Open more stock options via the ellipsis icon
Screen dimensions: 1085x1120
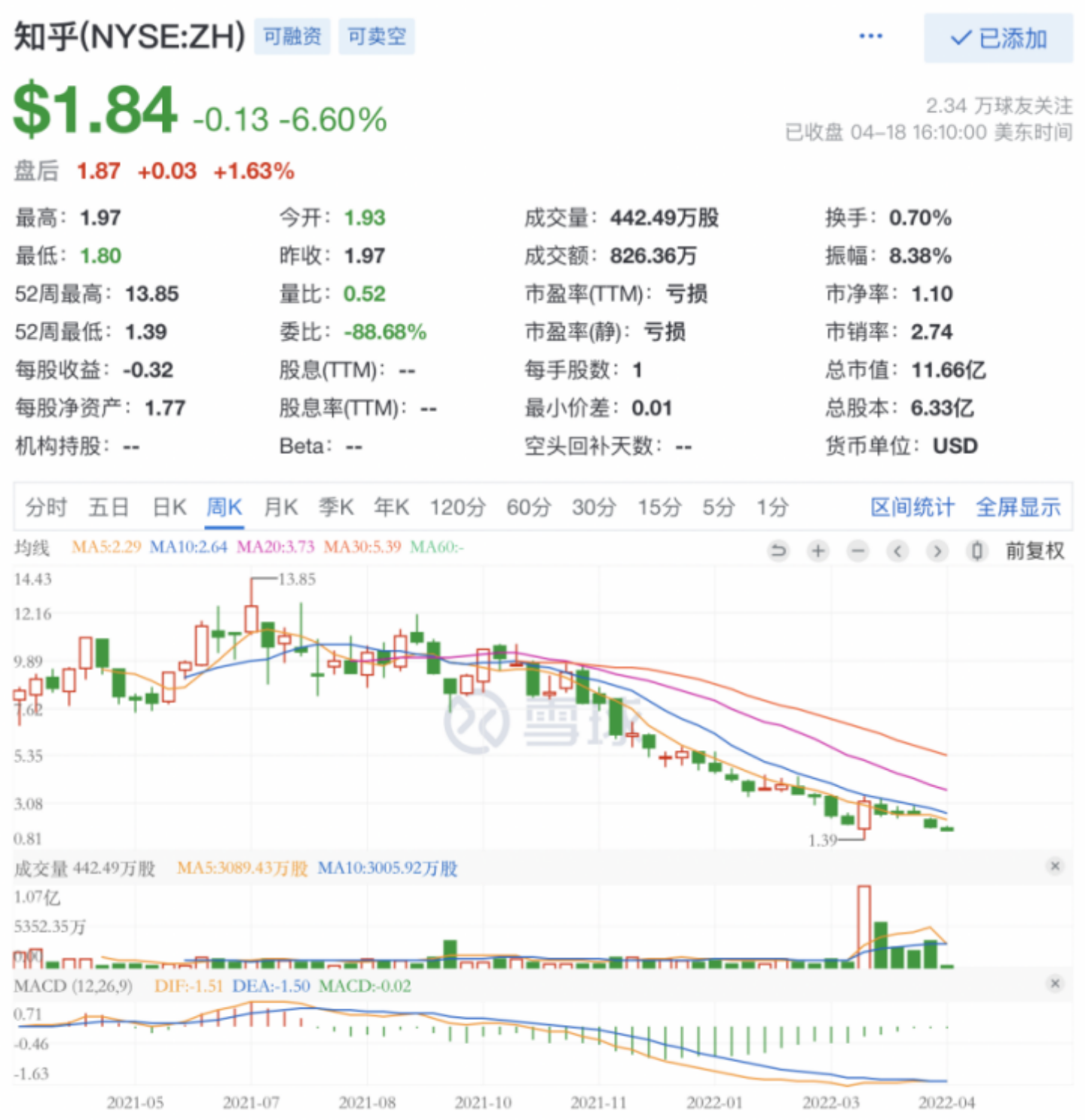pyautogui.click(x=870, y=35)
